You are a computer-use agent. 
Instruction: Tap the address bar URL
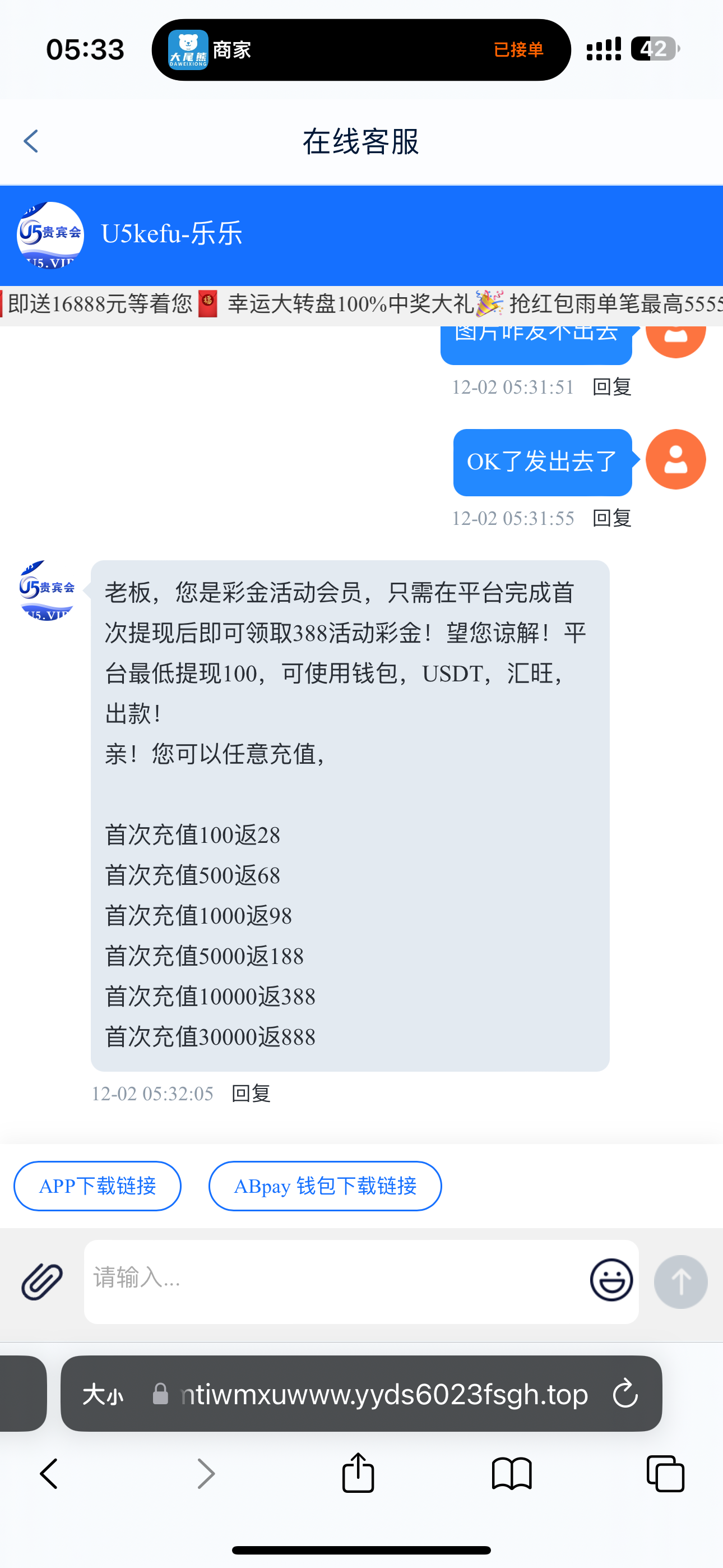click(383, 1394)
